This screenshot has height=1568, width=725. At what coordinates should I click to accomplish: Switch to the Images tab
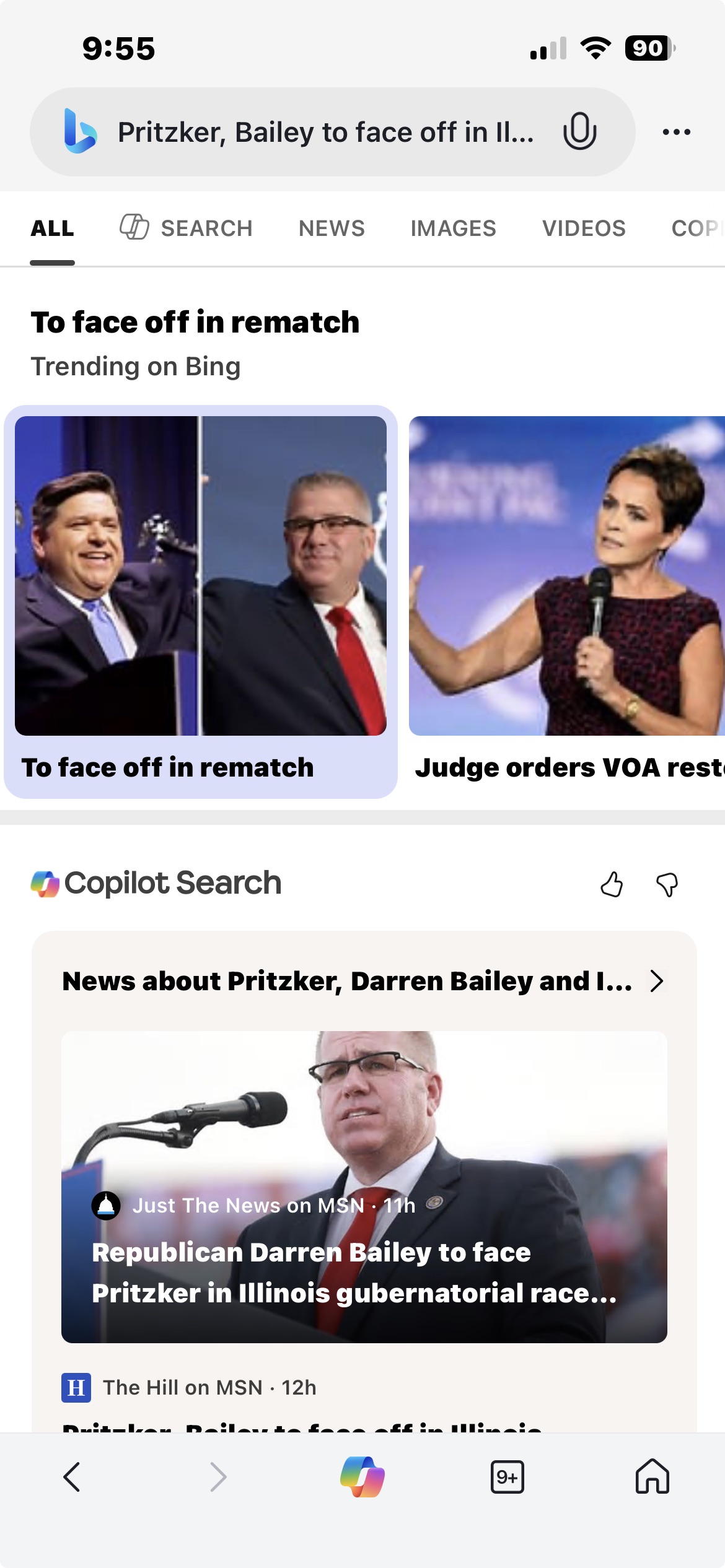click(x=453, y=228)
